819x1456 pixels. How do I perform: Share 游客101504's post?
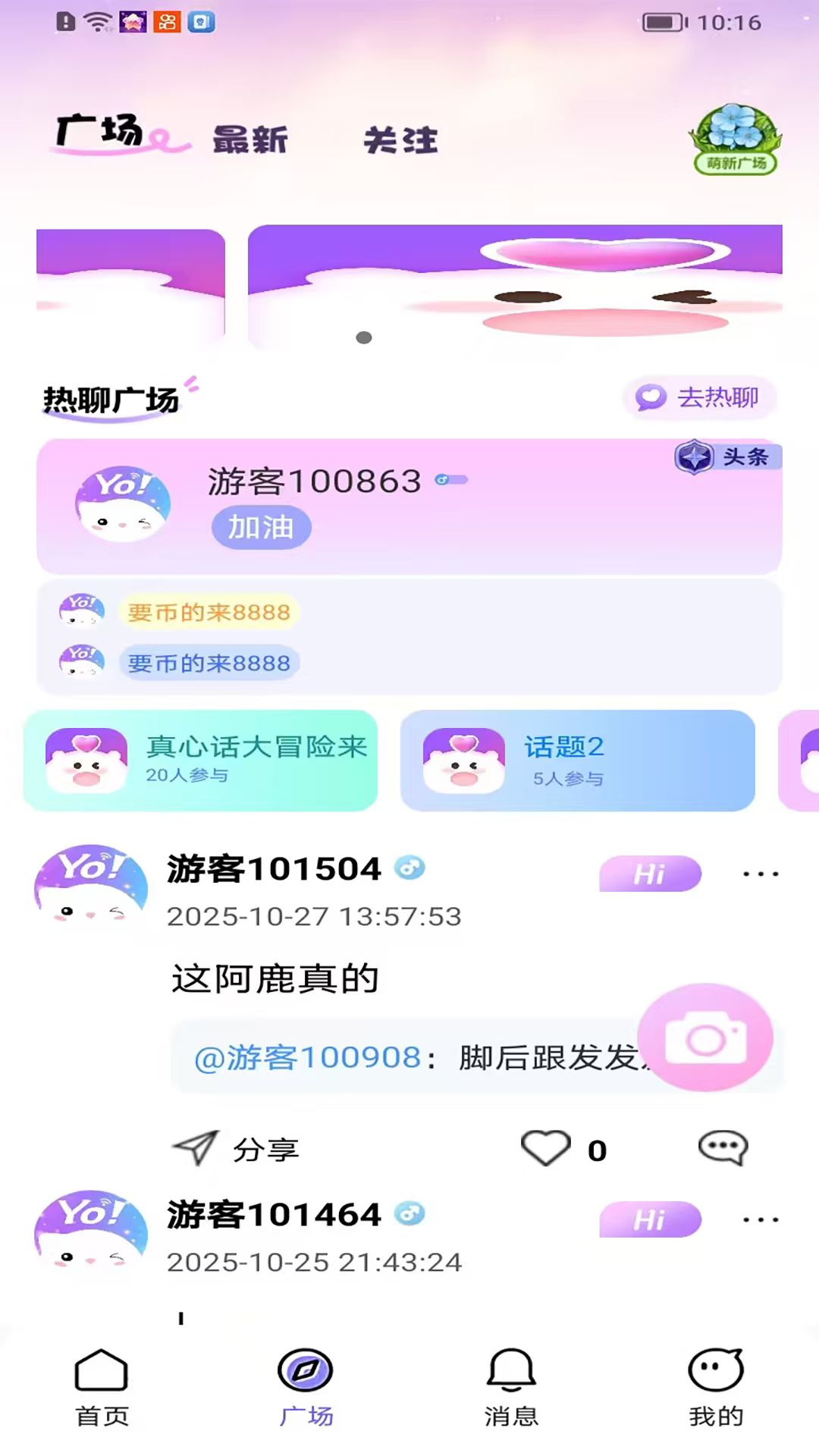coord(236,1150)
